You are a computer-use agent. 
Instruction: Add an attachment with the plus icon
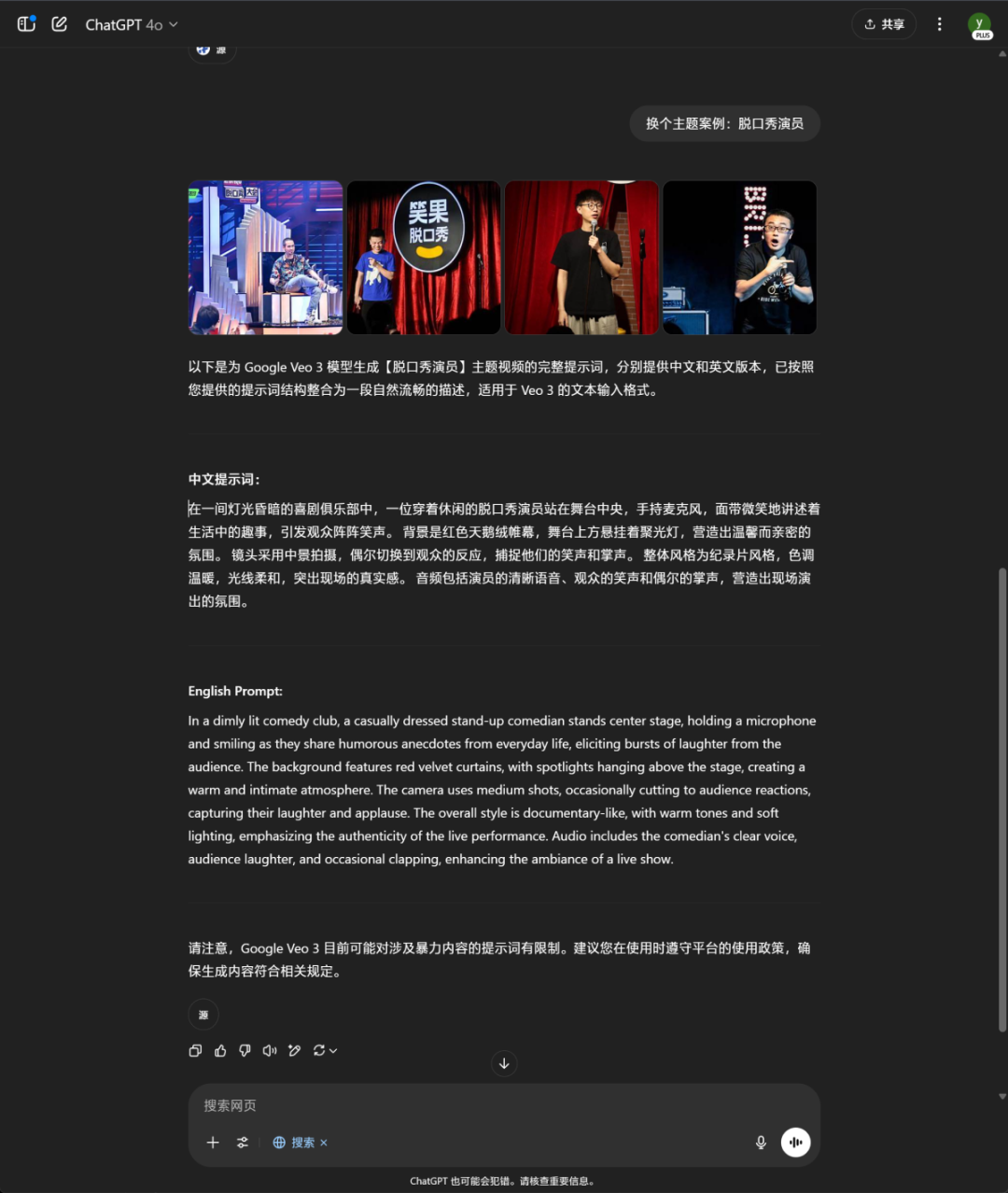213,1143
